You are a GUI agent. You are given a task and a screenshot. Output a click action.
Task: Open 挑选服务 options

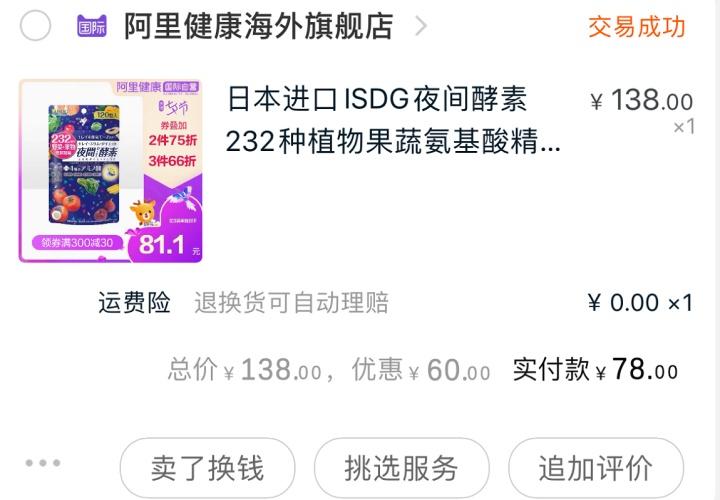click(401, 468)
